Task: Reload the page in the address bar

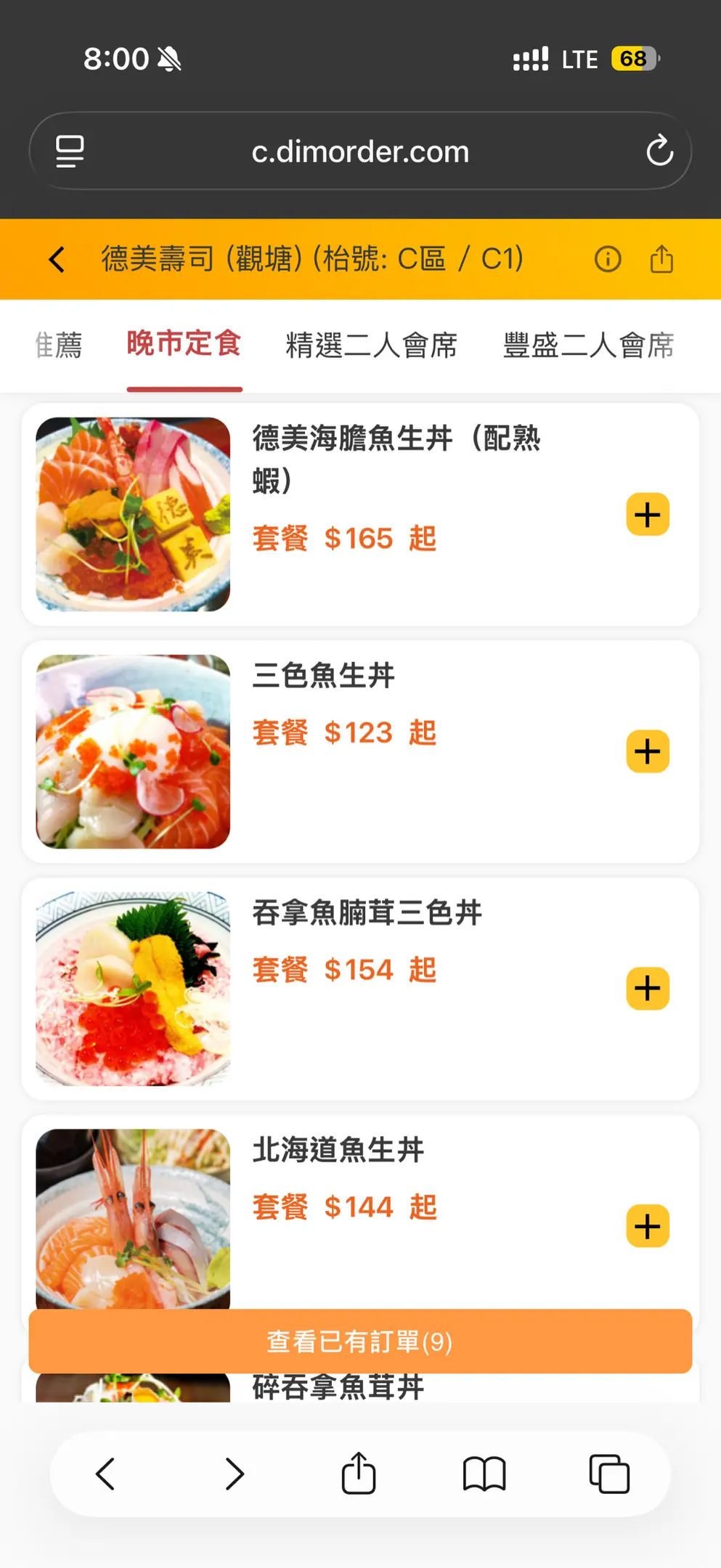Action: [659, 151]
